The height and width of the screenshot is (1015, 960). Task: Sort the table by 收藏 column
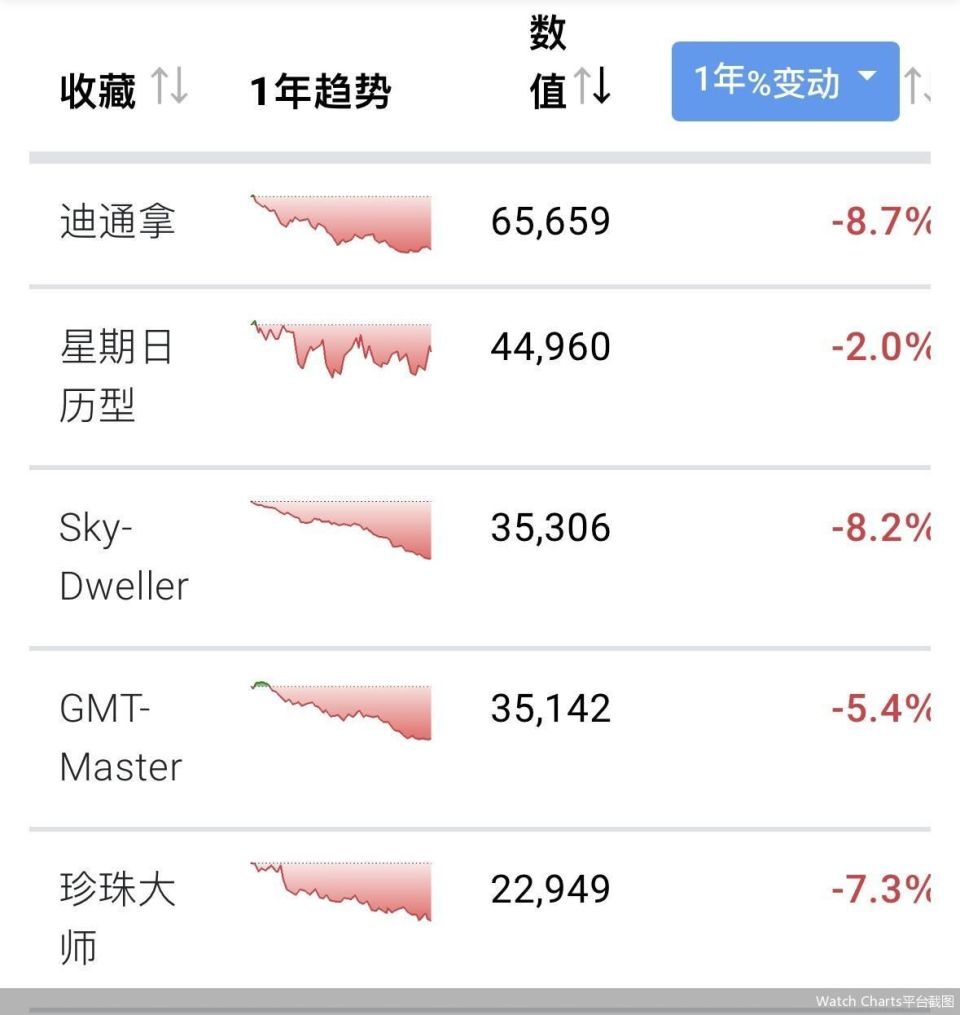(x=169, y=89)
